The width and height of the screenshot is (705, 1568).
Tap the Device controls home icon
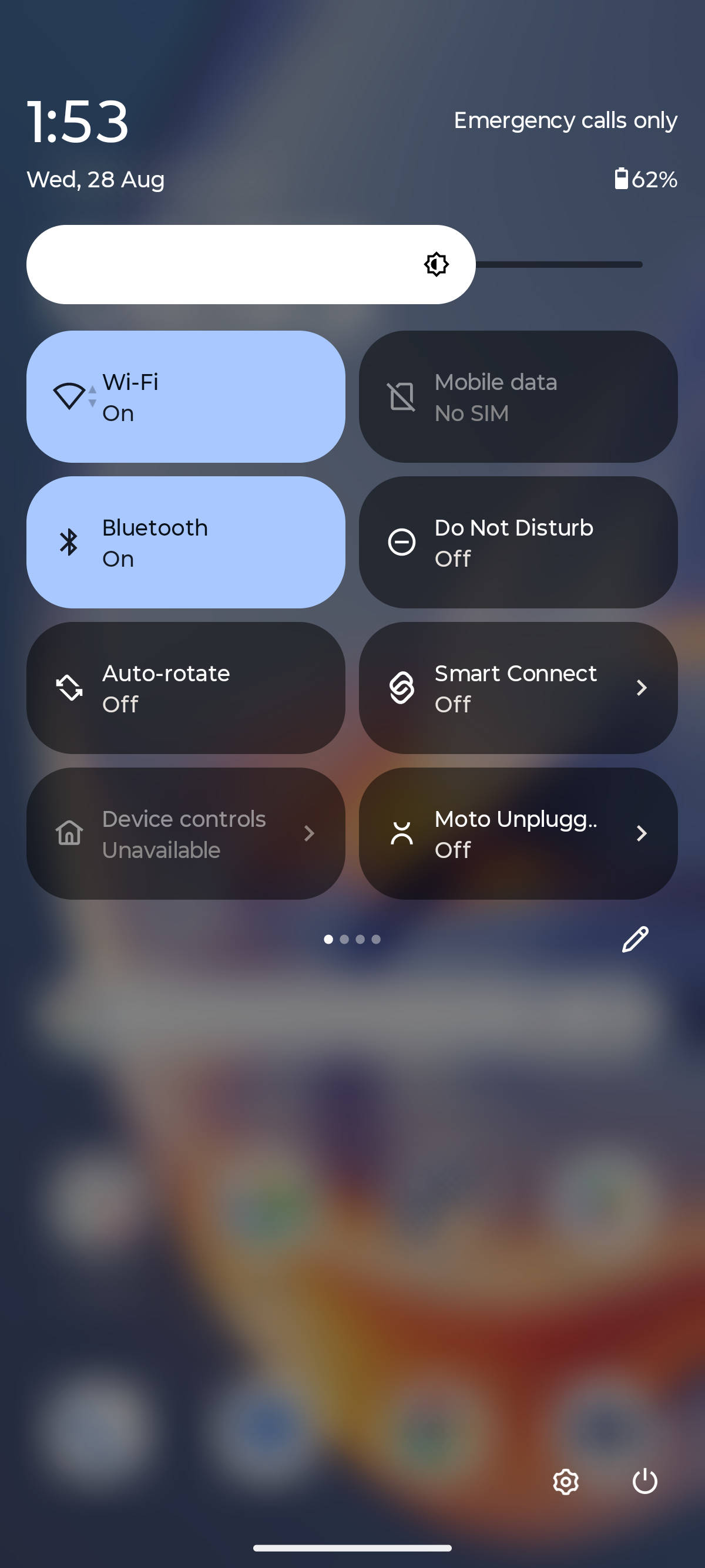pos(69,833)
